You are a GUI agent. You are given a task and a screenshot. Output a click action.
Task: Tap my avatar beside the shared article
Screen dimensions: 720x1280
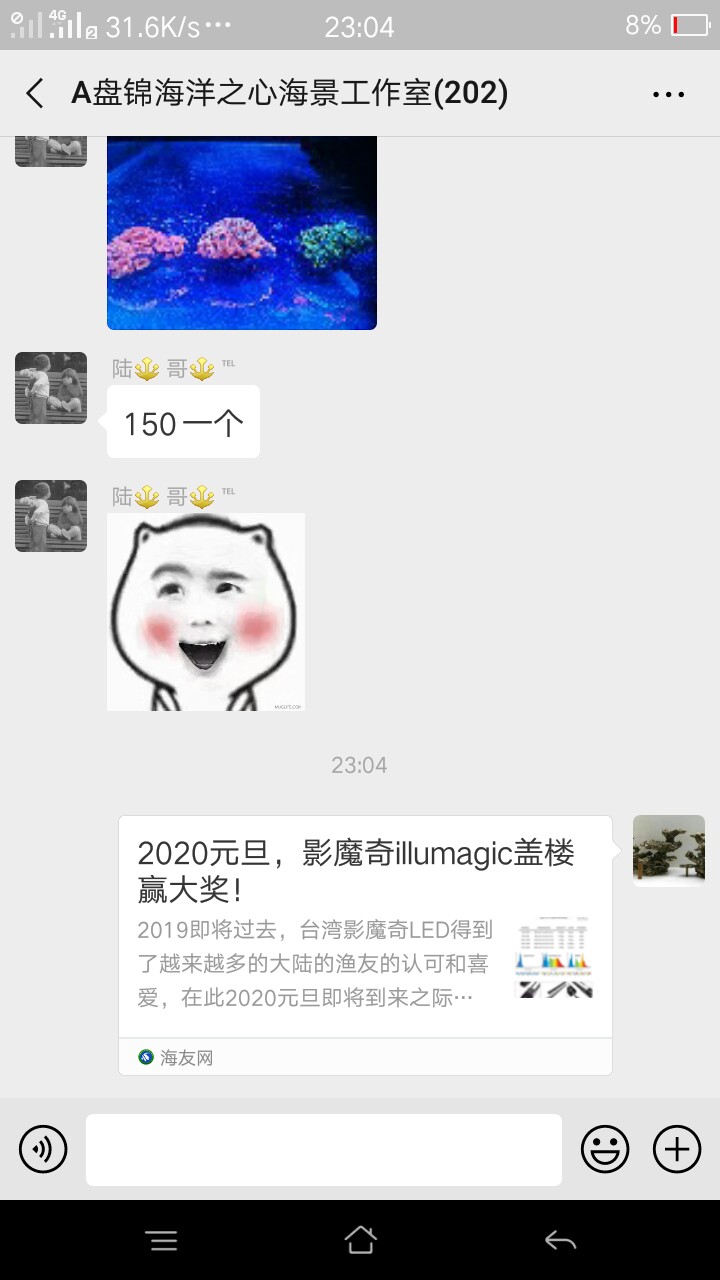[669, 851]
